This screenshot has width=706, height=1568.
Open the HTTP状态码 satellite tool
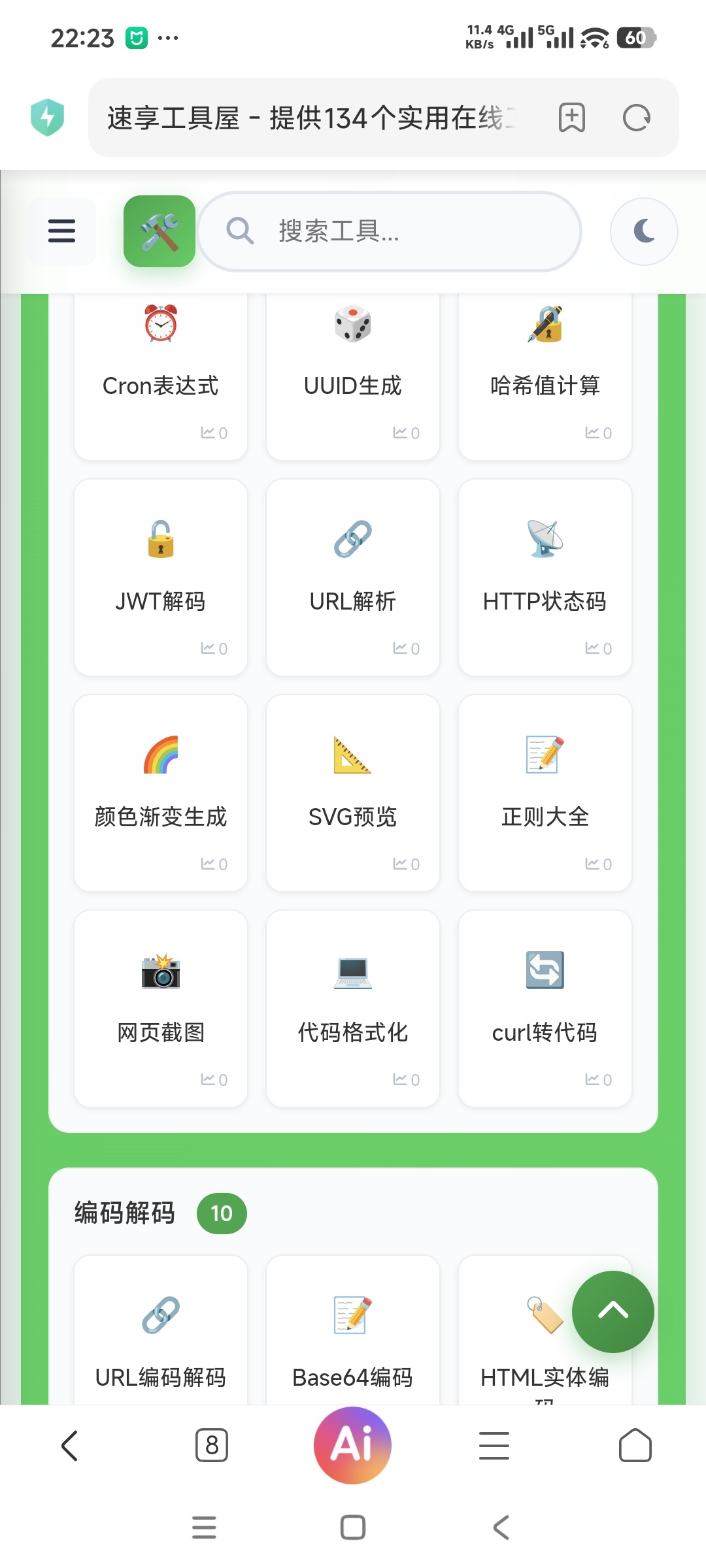(x=545, y=575)
